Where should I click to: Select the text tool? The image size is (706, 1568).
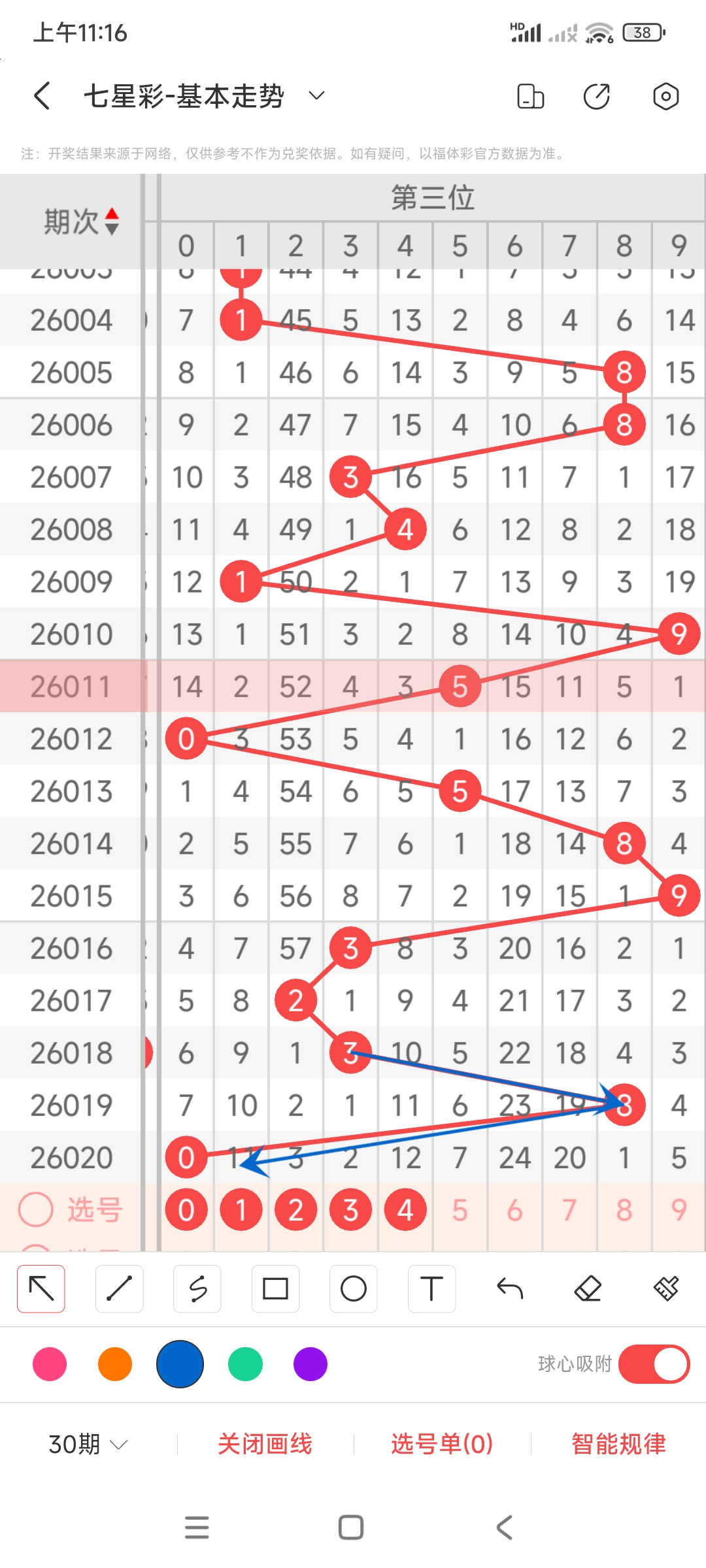[x=431, y=1289]
